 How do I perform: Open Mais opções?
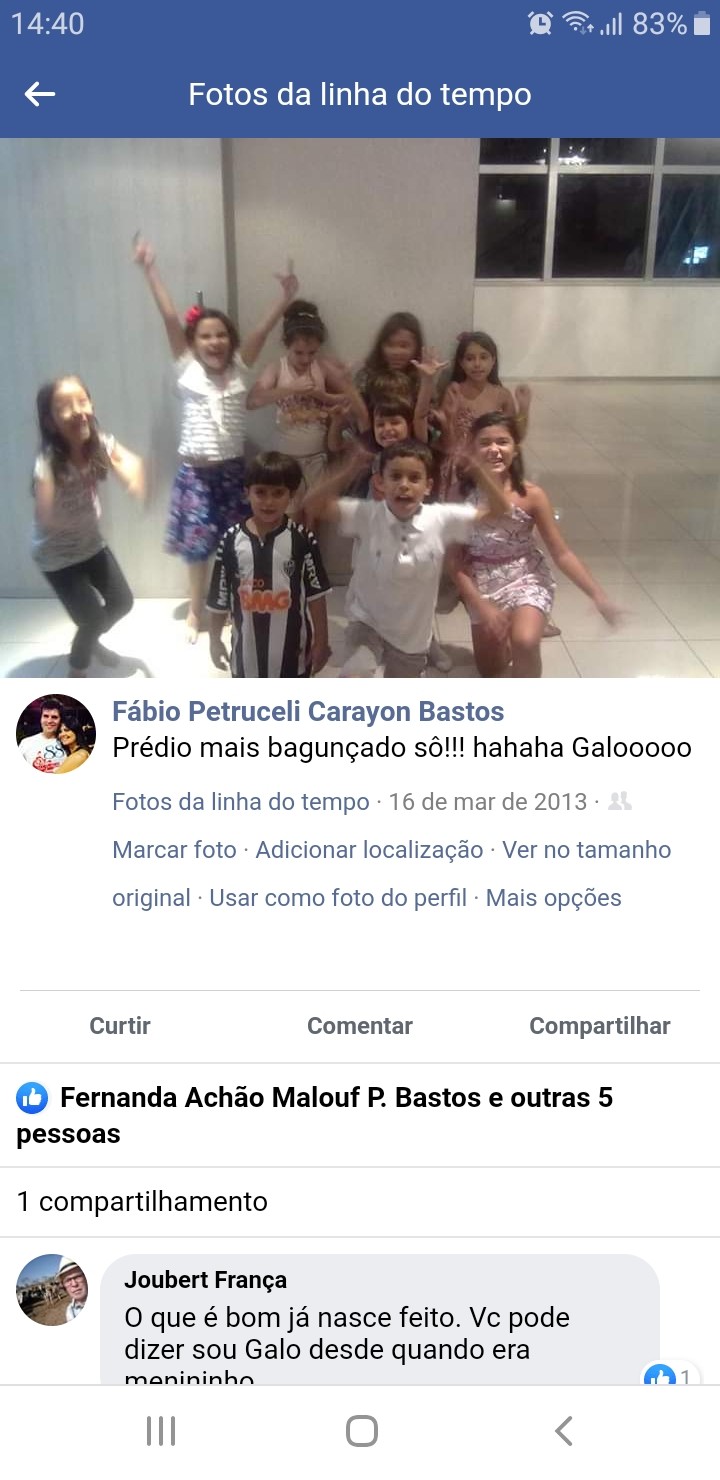tap(553, 898)
